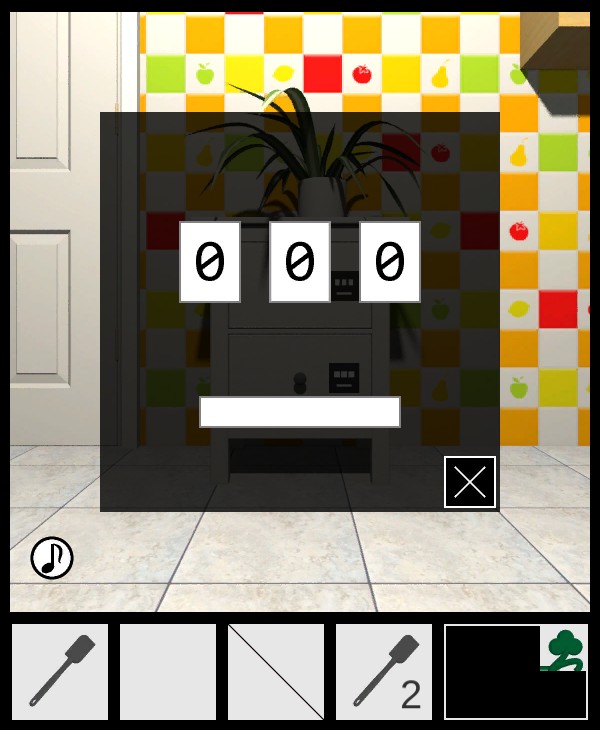Screen dimensions: 600x730
Task: Select the first spatula inventory item
Action: pyautogui.click(x=60, y=672)
